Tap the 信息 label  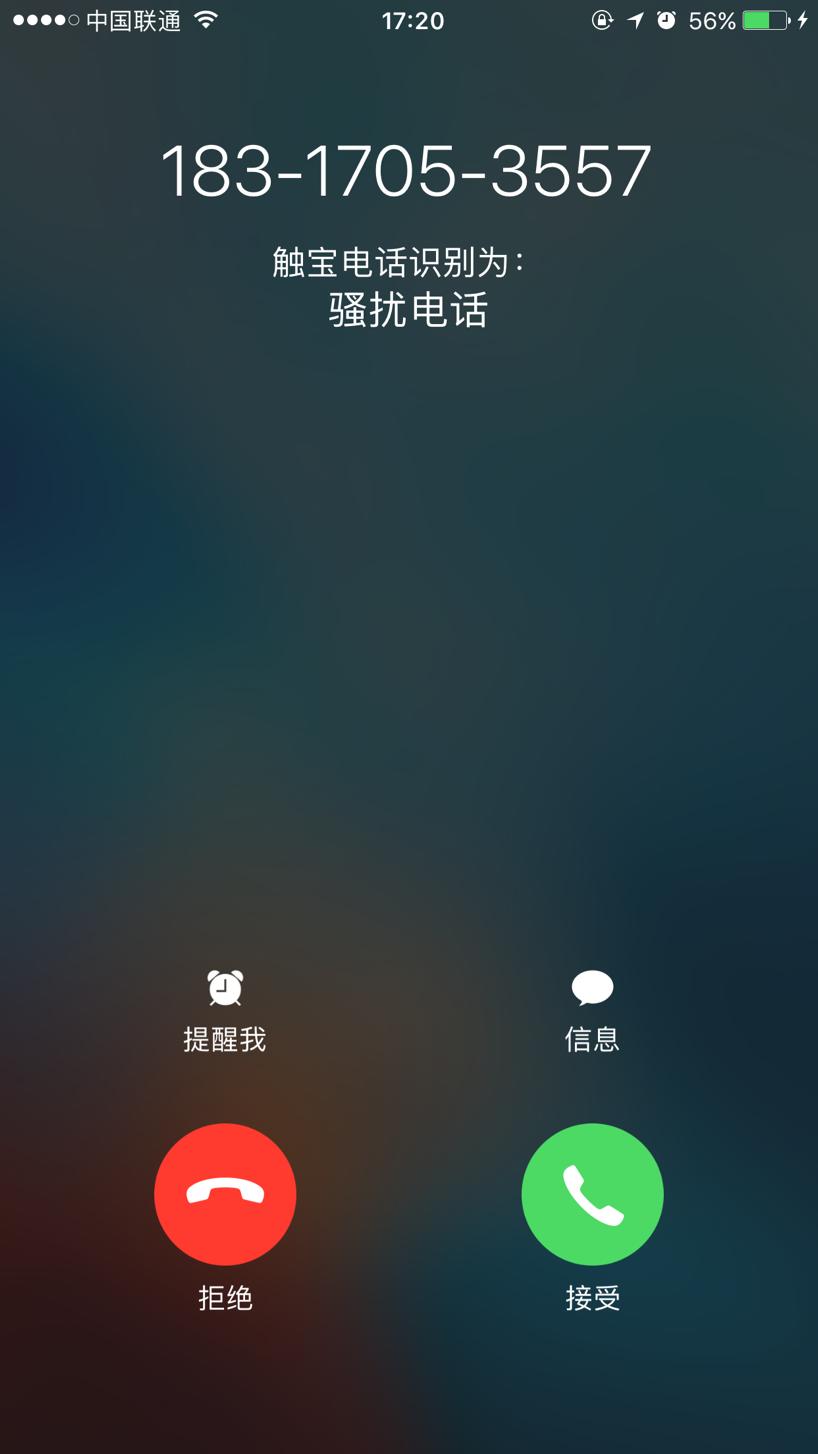coord(591,1040)
